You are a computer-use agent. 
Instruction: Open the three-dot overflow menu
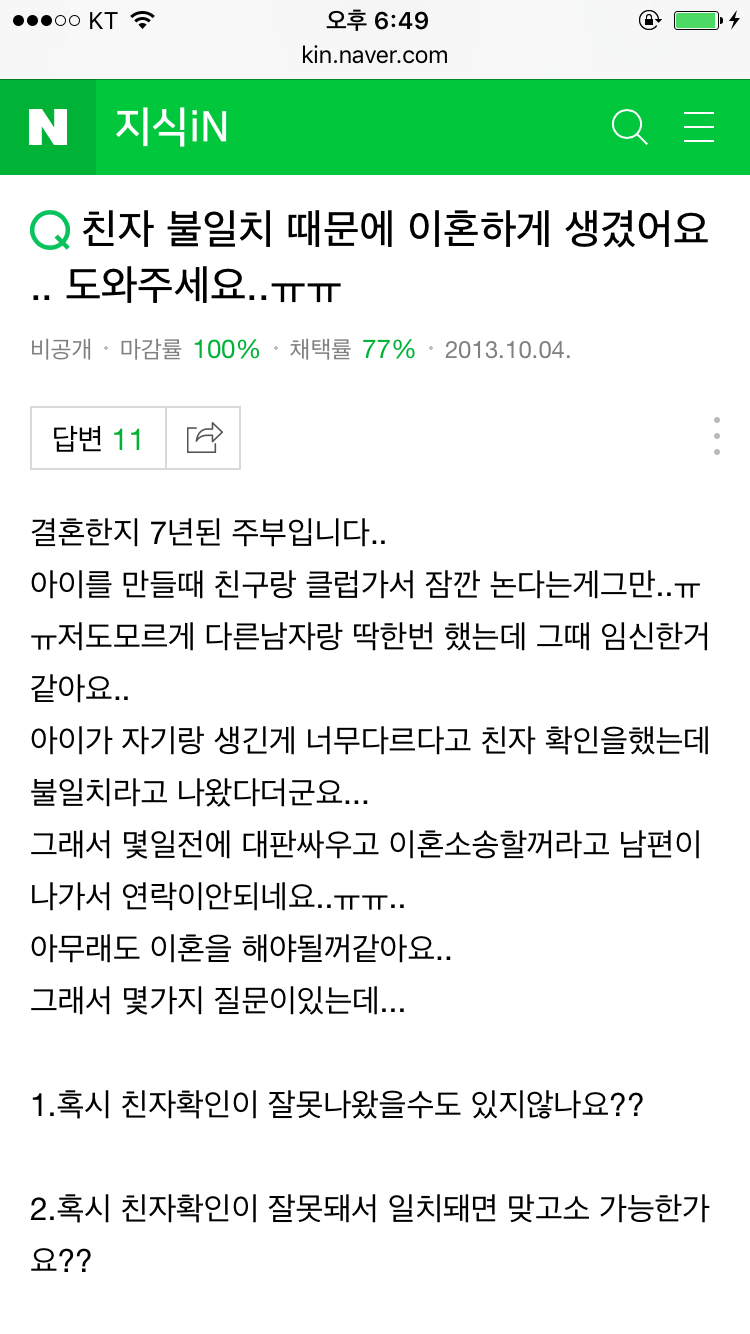[716, 437]
